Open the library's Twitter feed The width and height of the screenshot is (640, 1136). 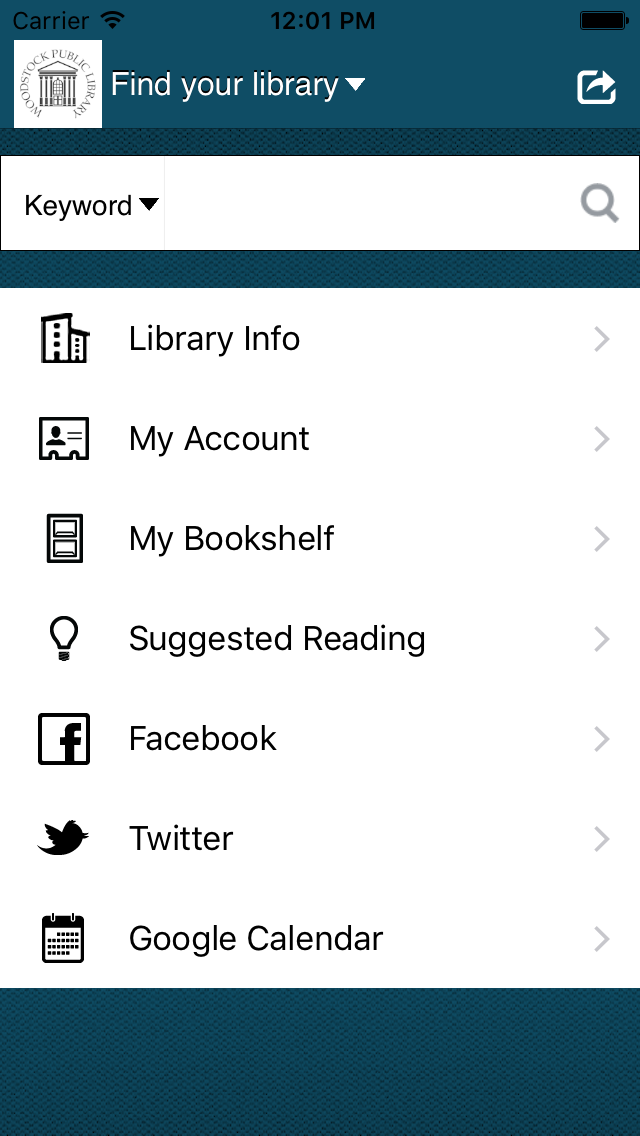[320, 839]
